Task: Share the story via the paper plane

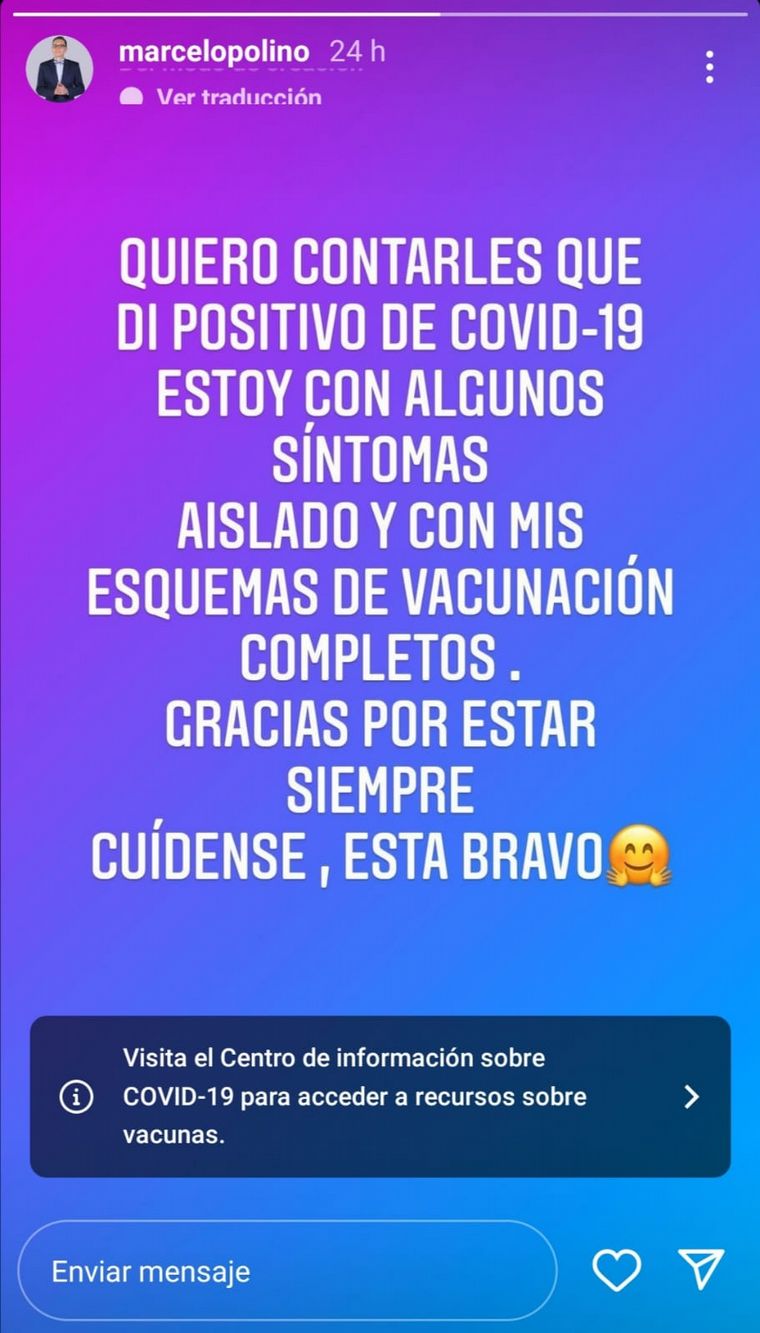Action: [701, 1270]
